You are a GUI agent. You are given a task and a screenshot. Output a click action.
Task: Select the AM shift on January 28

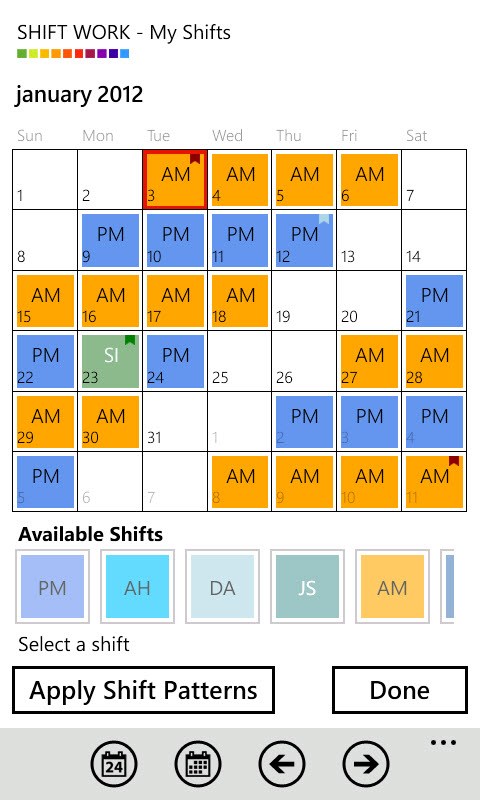(x=434, y=361)
